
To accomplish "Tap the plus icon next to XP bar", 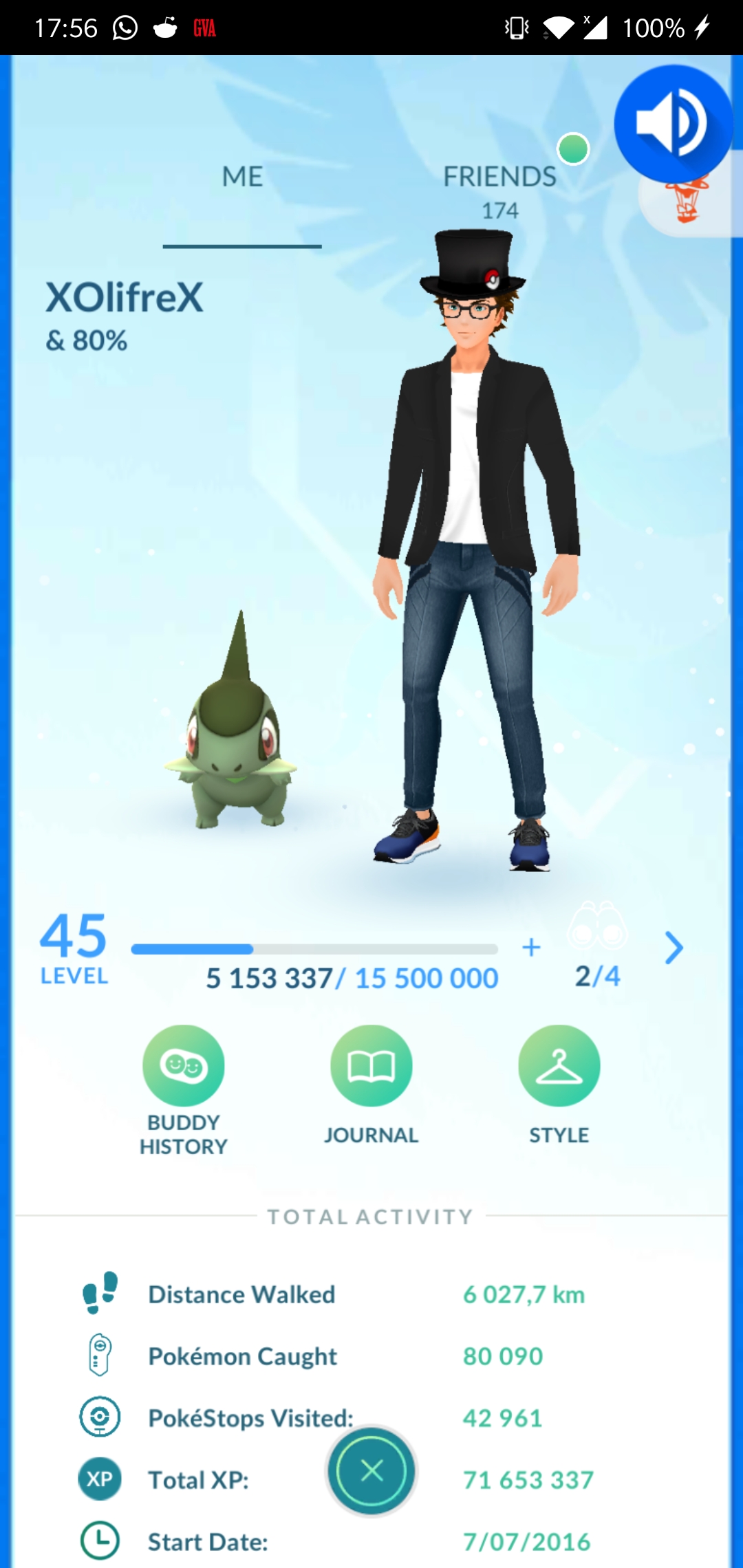I will tap(531, 948).
